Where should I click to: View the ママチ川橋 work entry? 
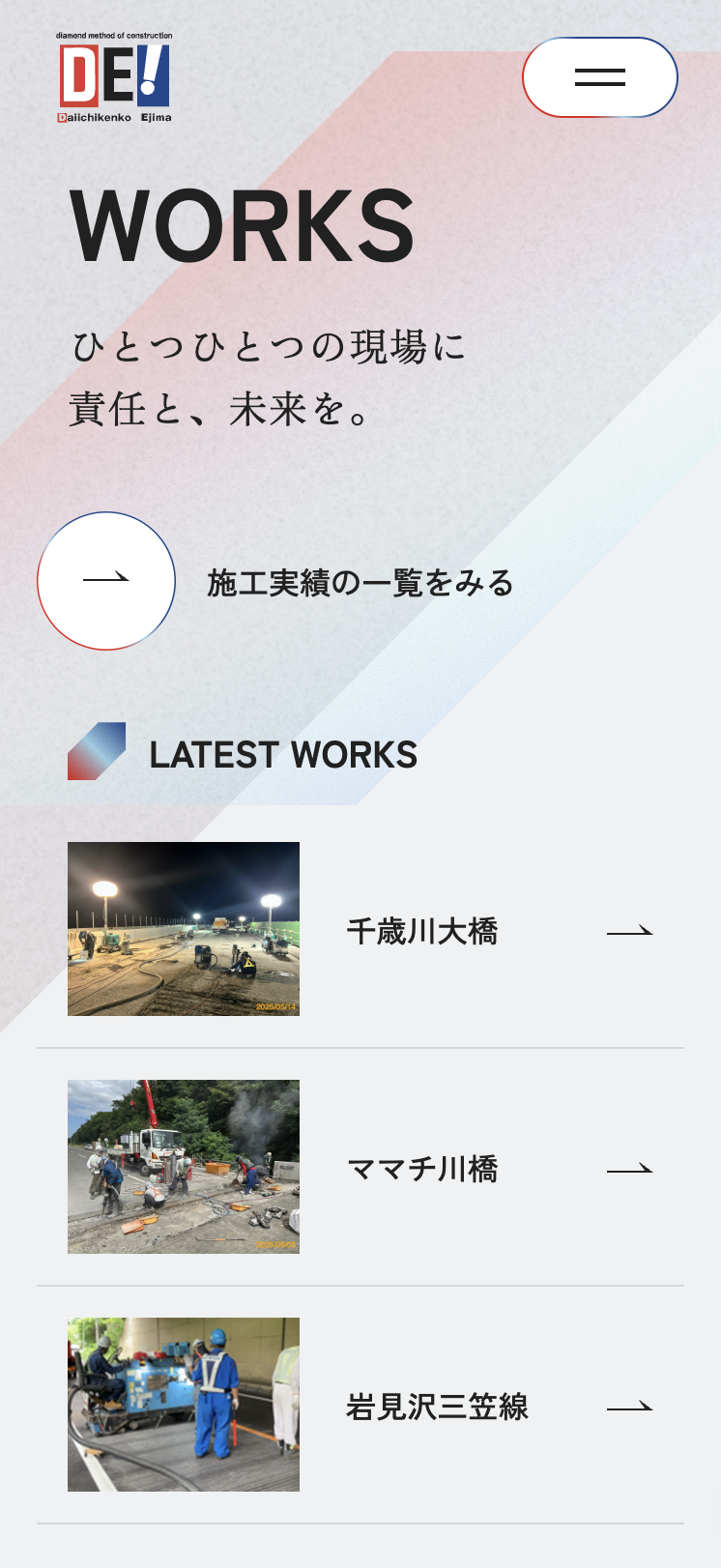click(x=422, y=1169)
